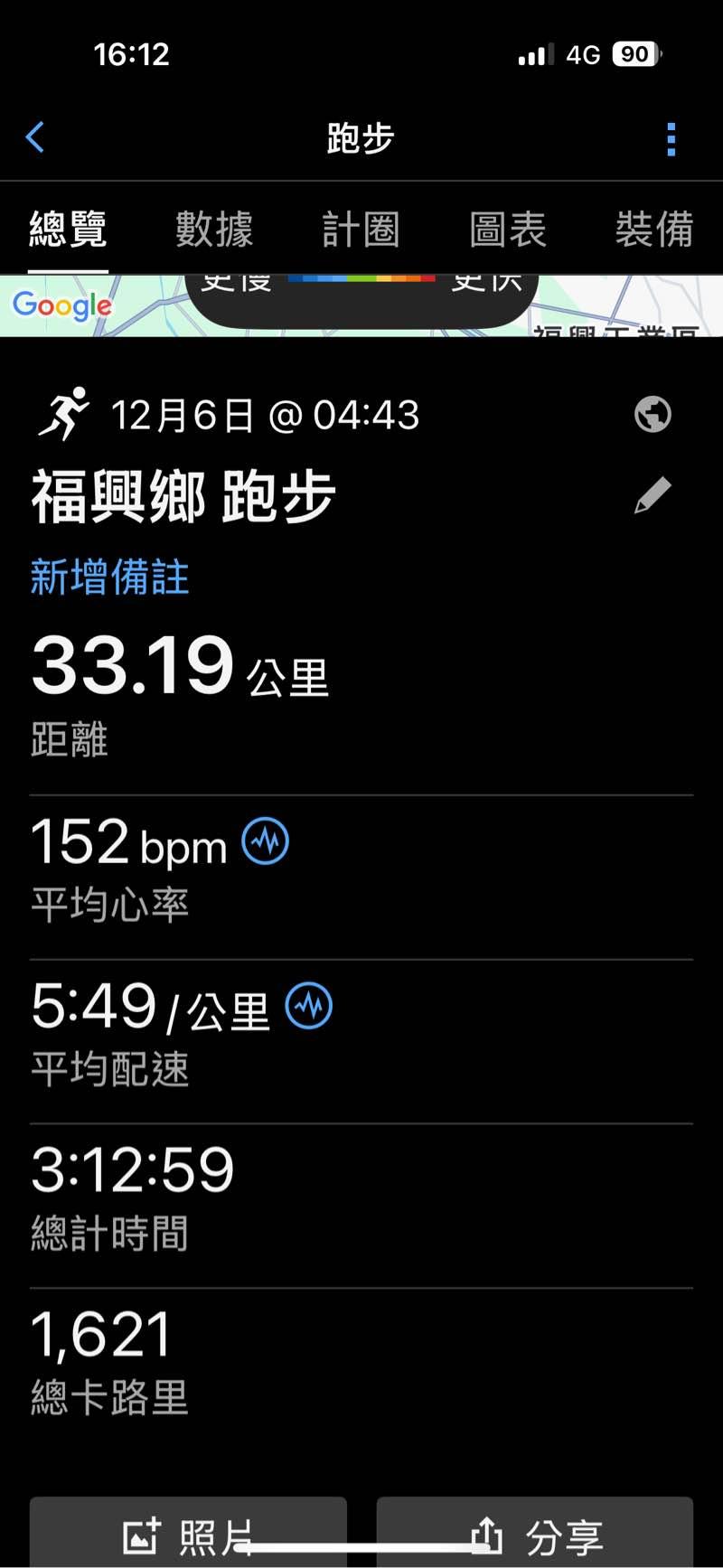
Task: Tap the globe privacy icon
Action: (653, 415)
